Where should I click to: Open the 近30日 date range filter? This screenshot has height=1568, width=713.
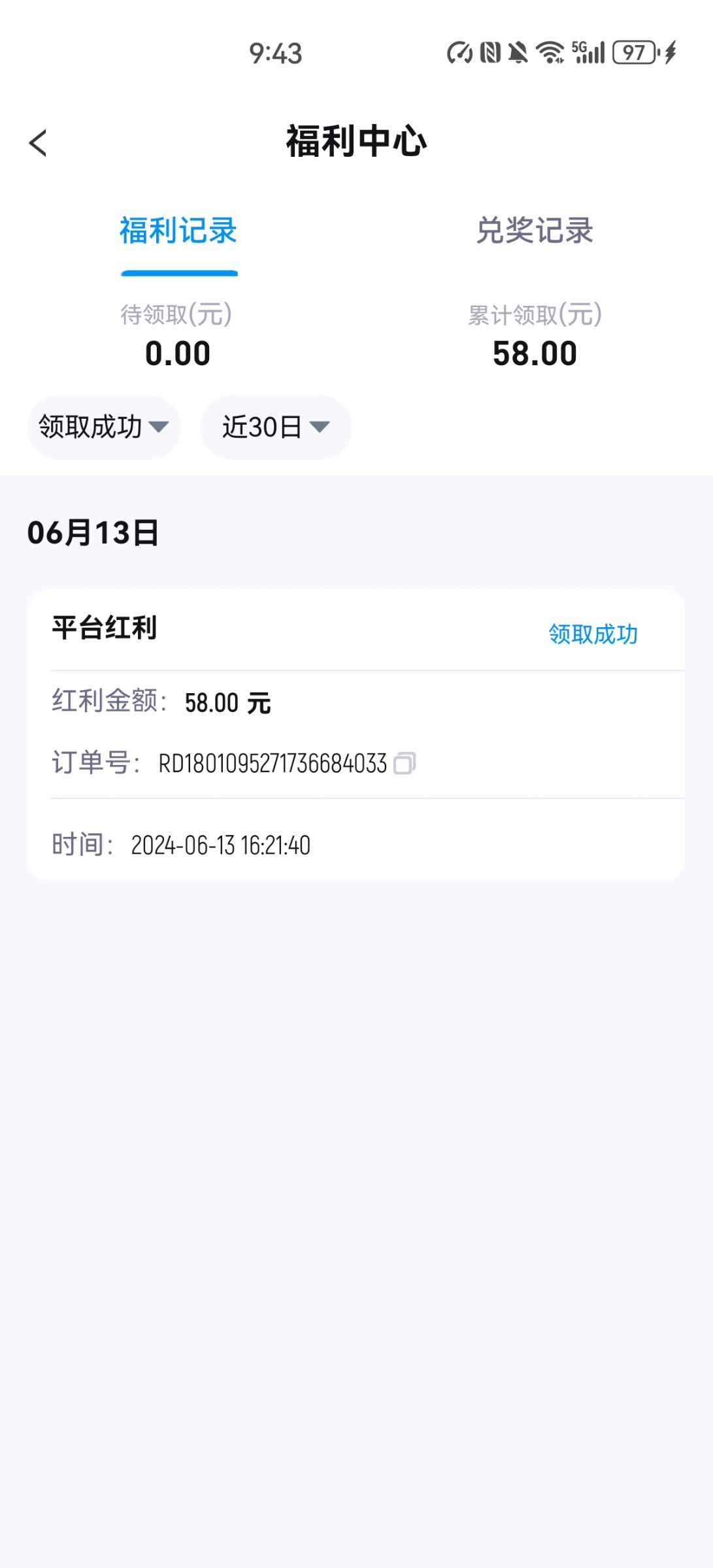[276, 427]
